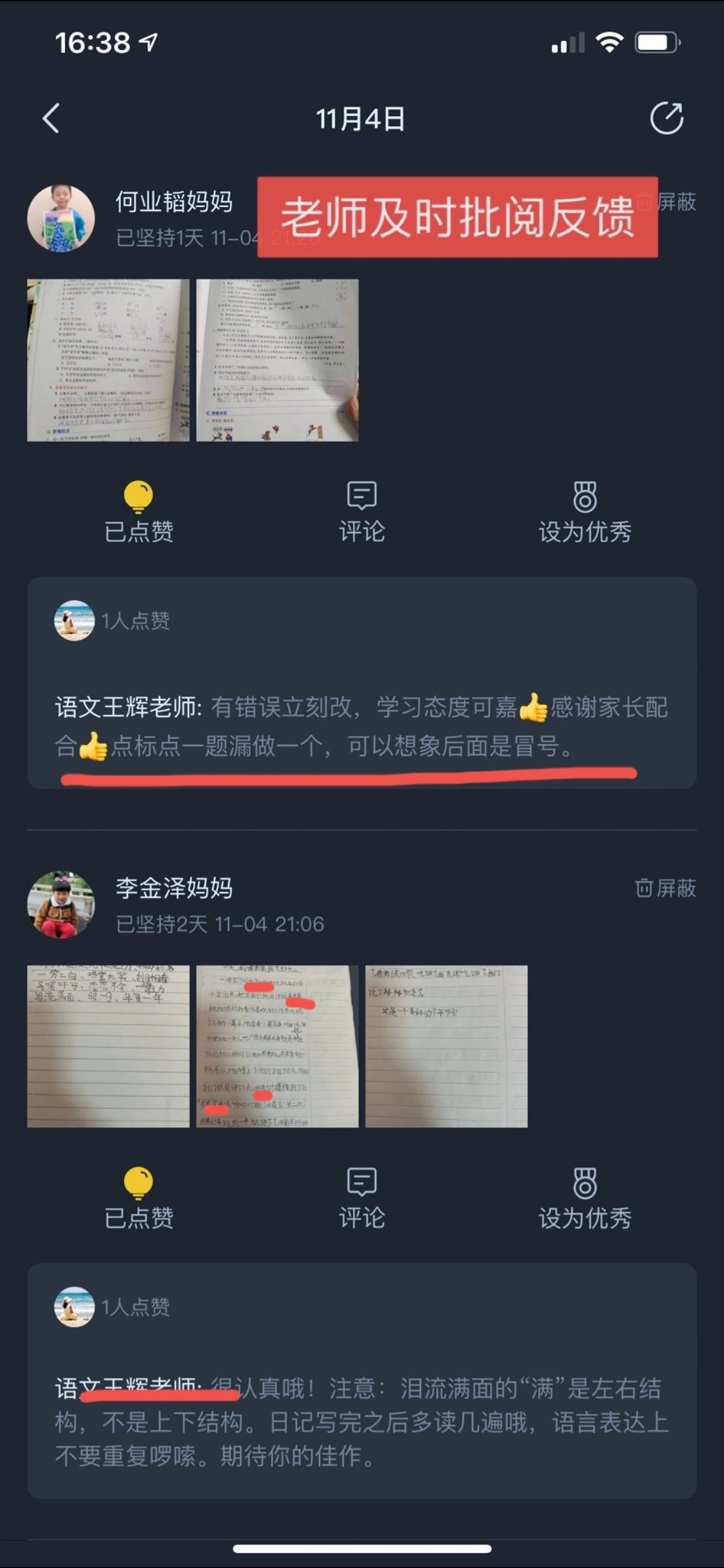Open first homework photo from 何业韬妈妈
The image size is (724, 1568).
[x=108, y=360]
